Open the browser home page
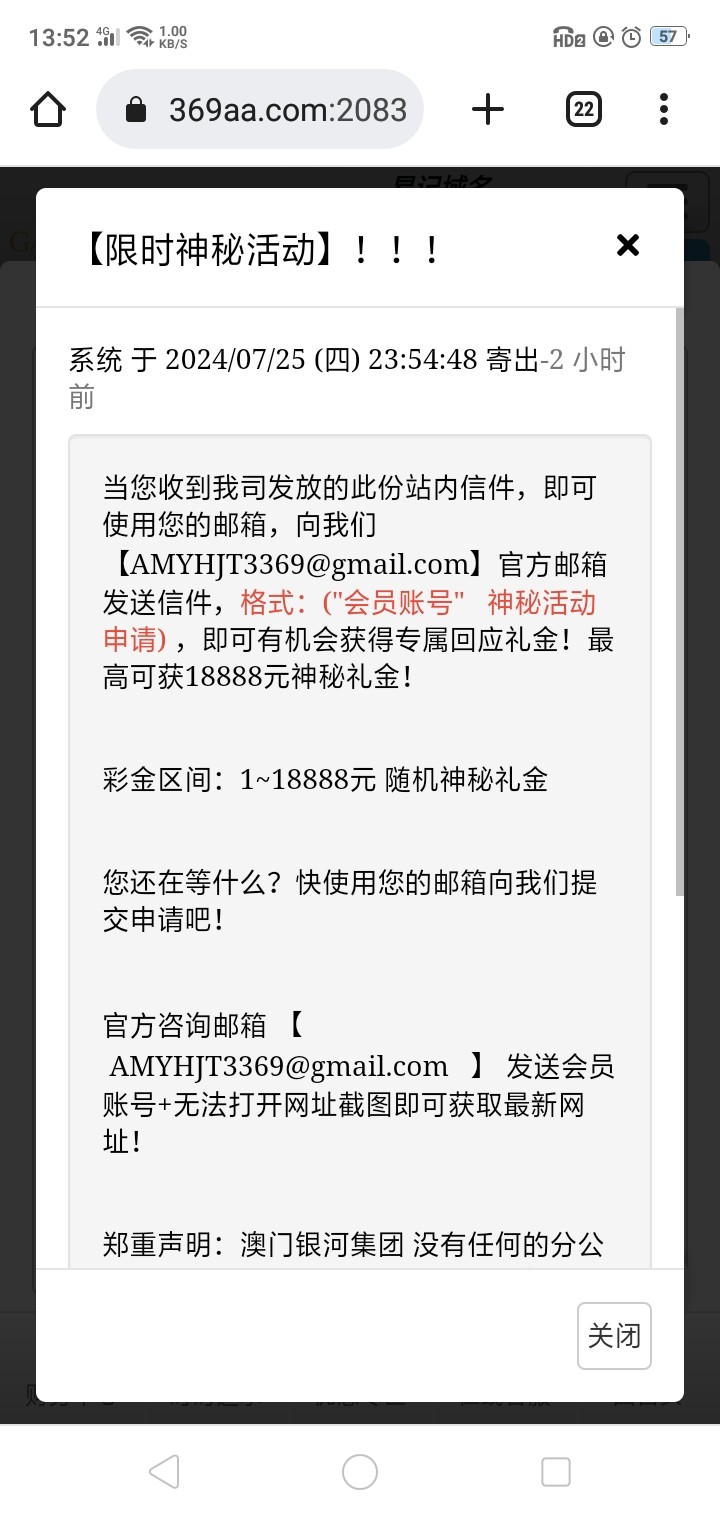This screenshot has width=720, height=1520. (48, 109)
